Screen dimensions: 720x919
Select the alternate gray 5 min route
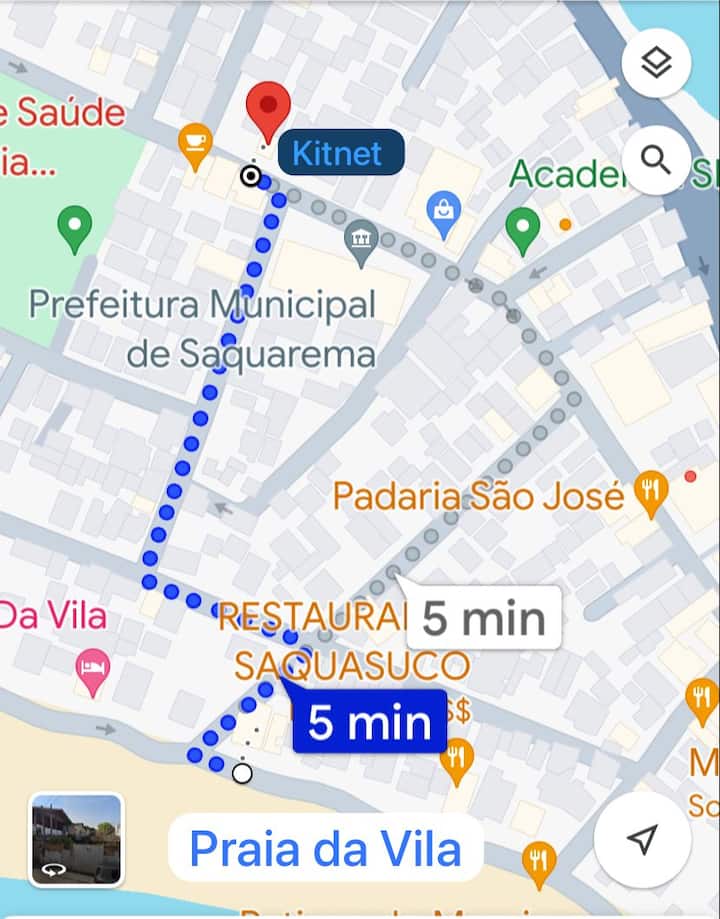click(484, 618)
